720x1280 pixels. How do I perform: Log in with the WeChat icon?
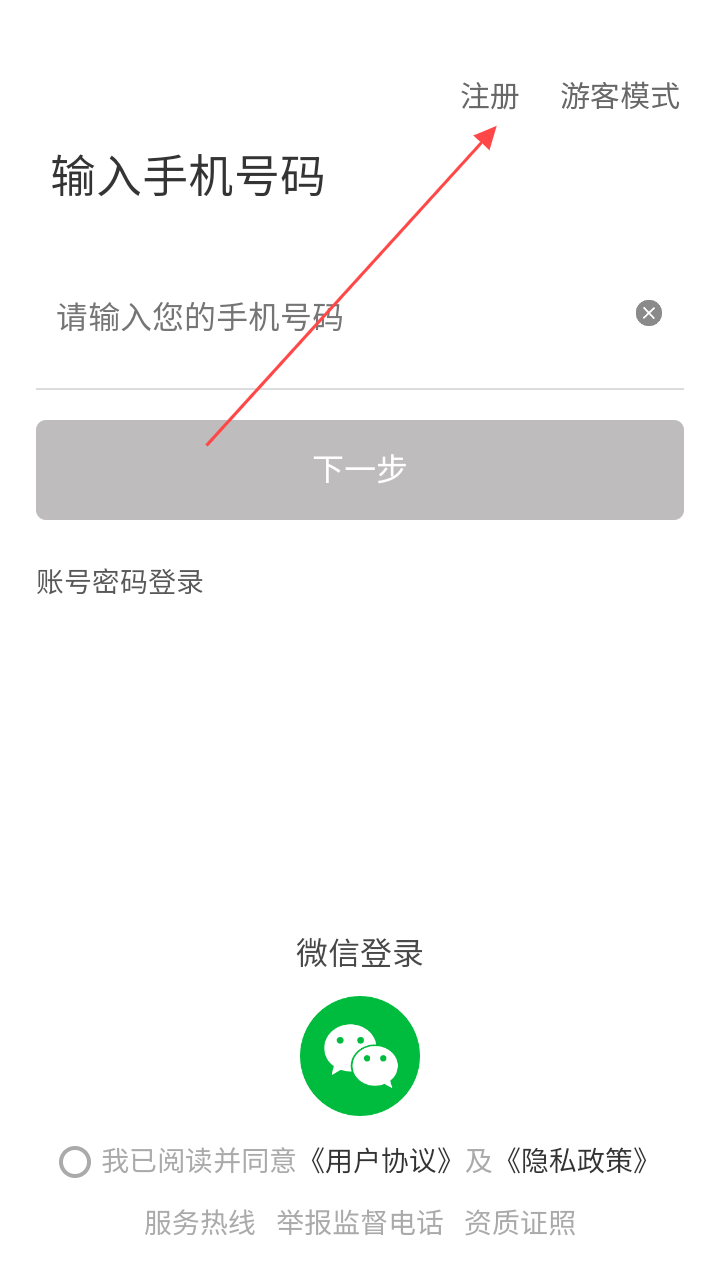click(360, 1056)
